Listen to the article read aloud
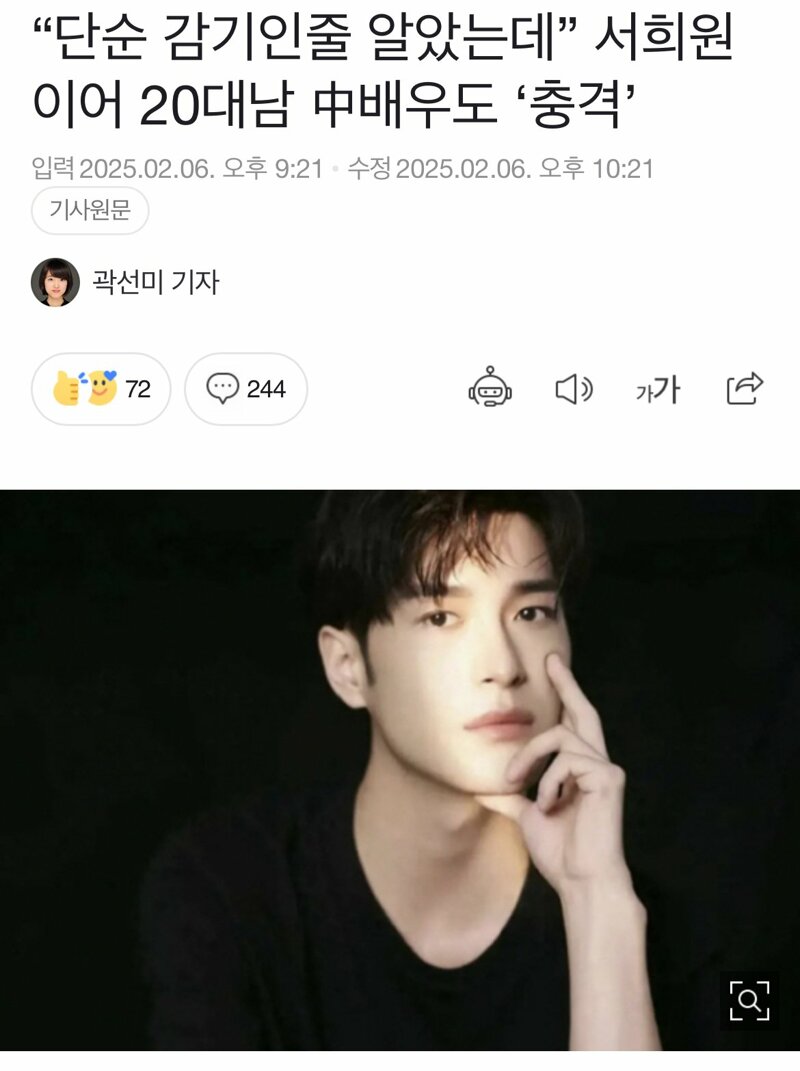Screen dimensions: 800x1071 pos(573,389)
